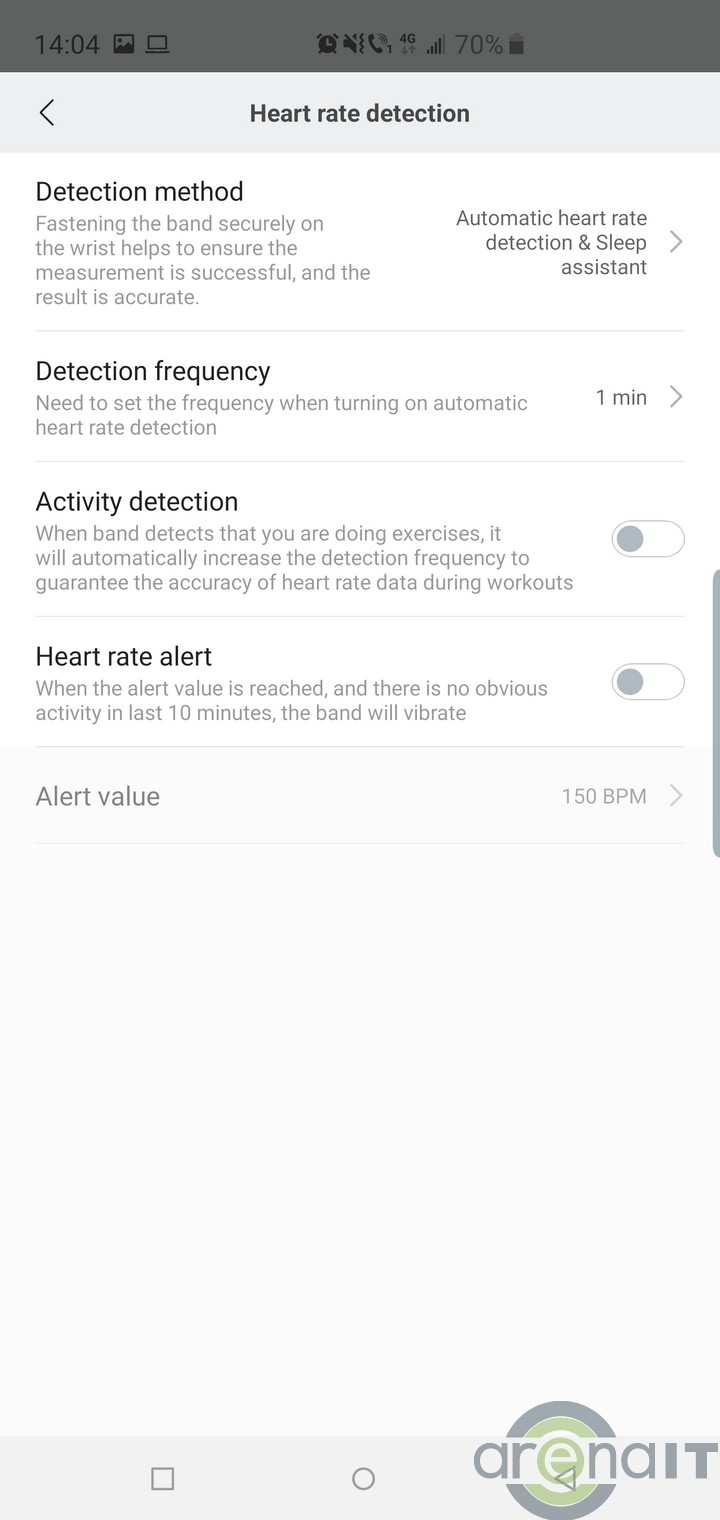Turn on Heart rate alert
The image size is (720, 1520).
tap(647, 682)
